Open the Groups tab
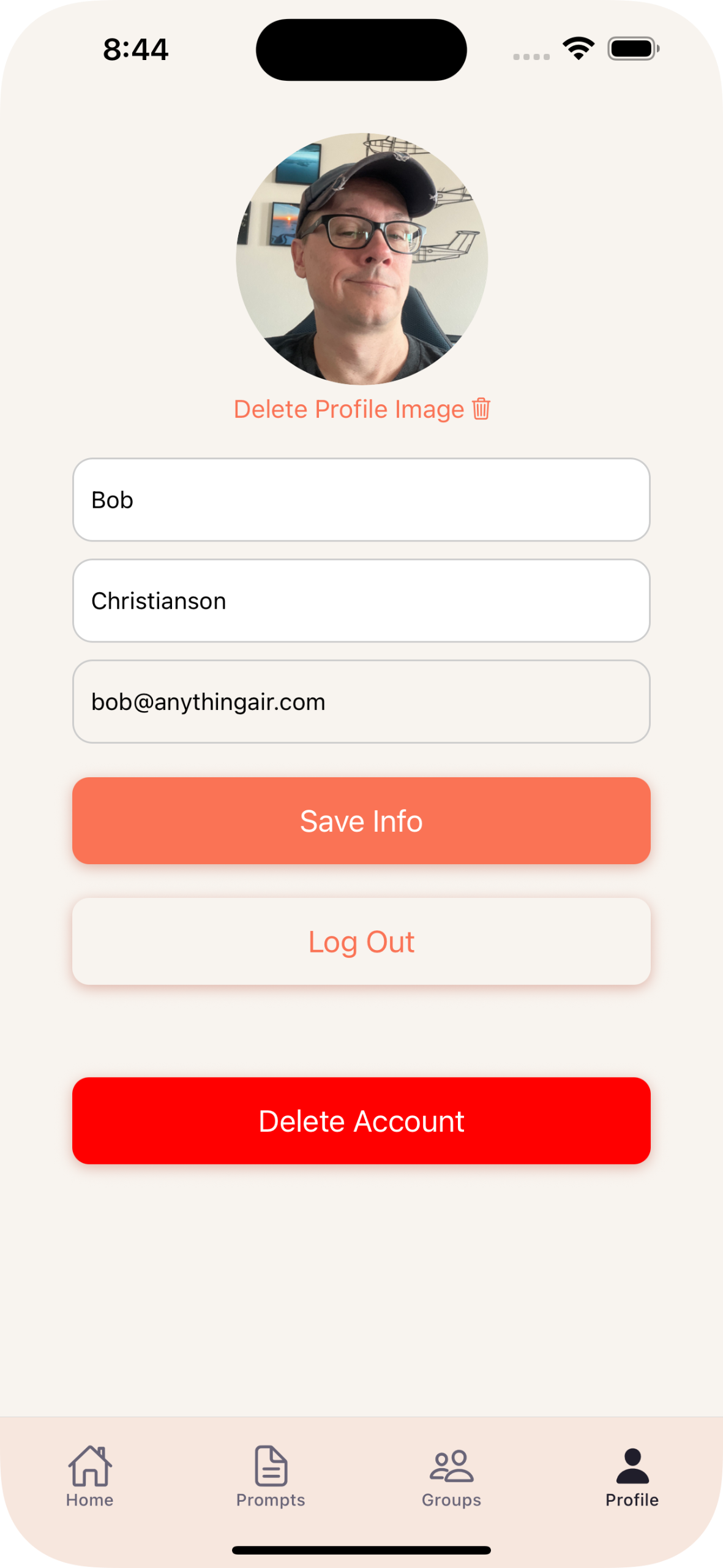Viewport: 723px width, 1568px height. point(451,1476)
